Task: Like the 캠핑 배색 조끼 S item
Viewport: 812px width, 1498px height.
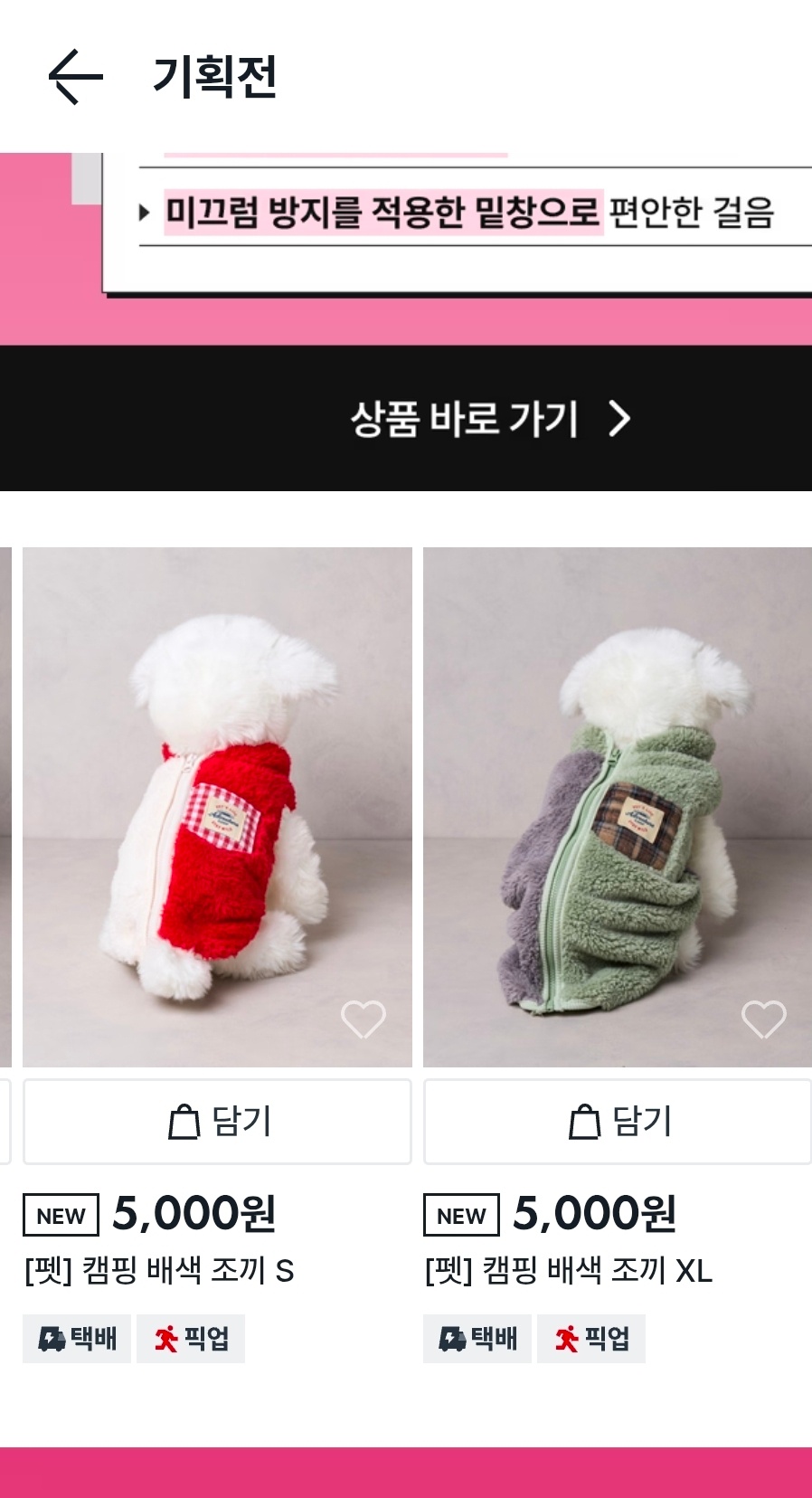Action: 364,1019
